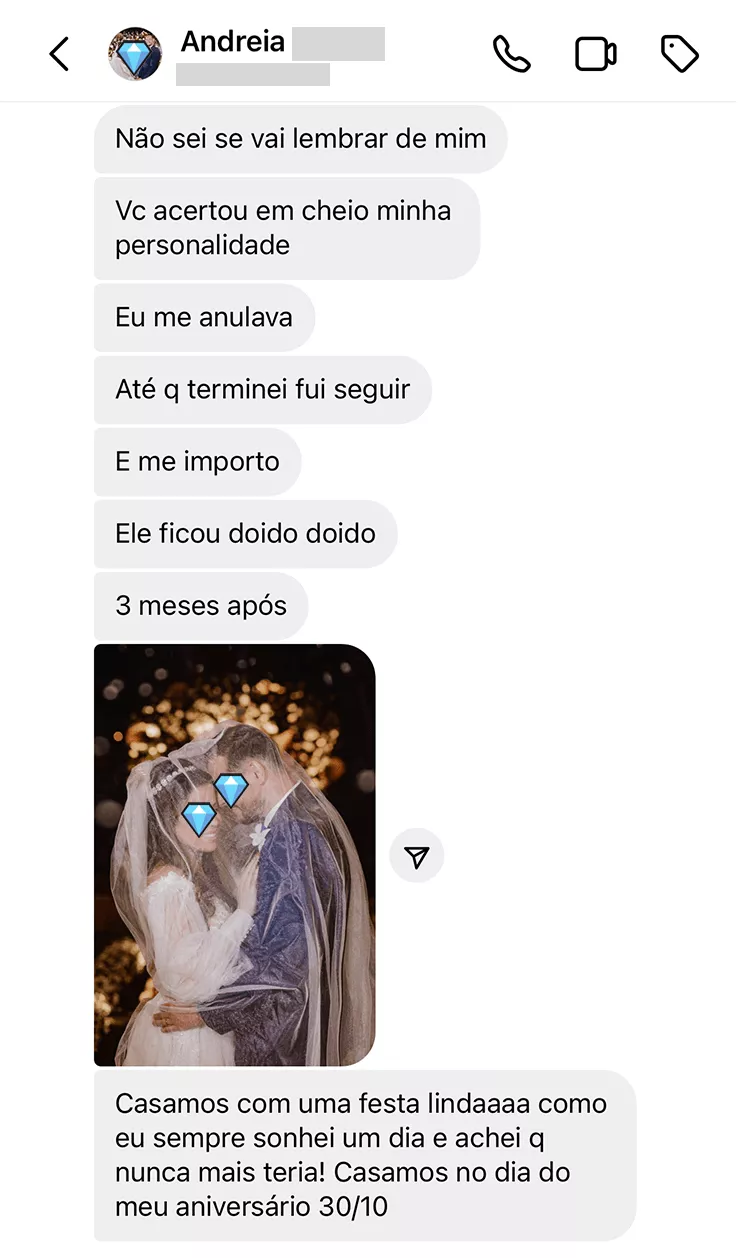
Task: Forward the wedding photo with the share arrow
Action: click(x=417, y=856)
